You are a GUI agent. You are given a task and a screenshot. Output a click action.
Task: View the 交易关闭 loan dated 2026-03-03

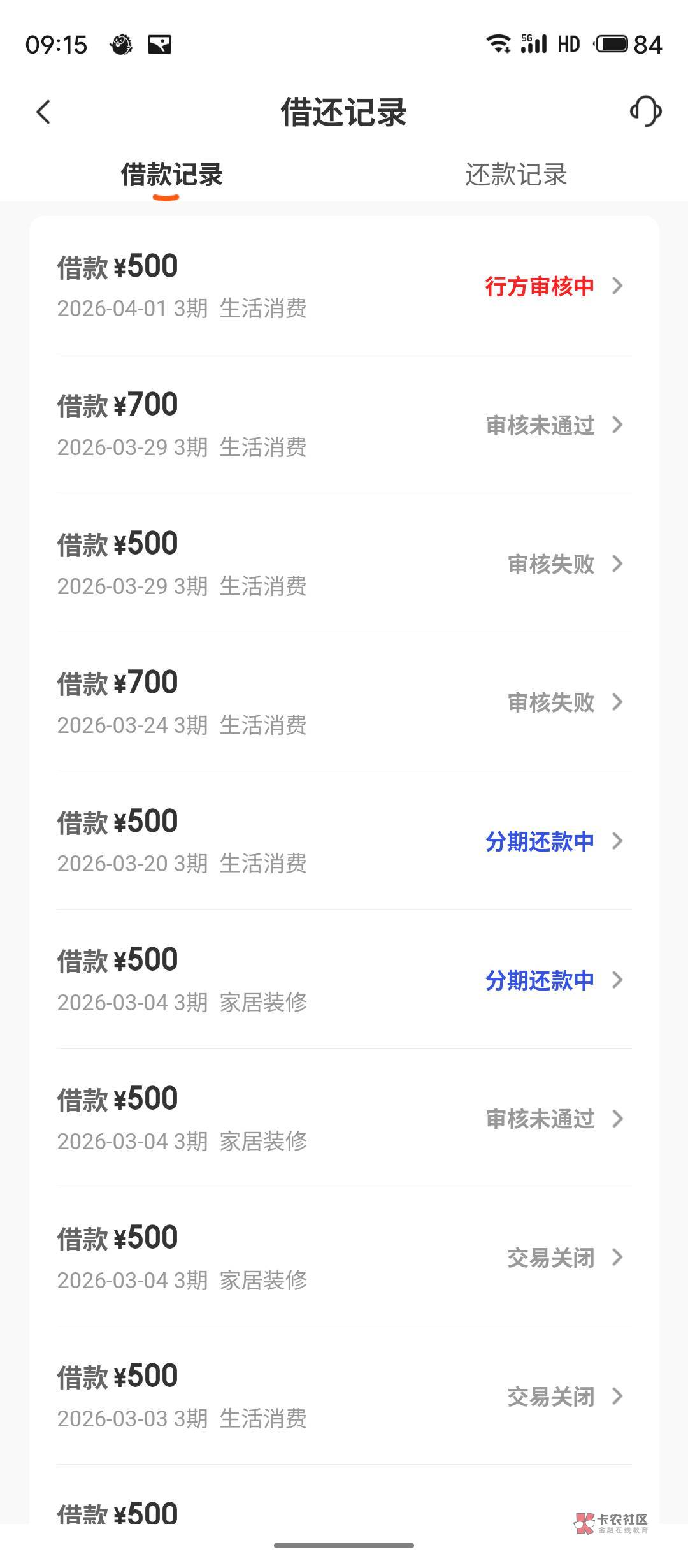pyautogui.click(x=344, y=1397)
